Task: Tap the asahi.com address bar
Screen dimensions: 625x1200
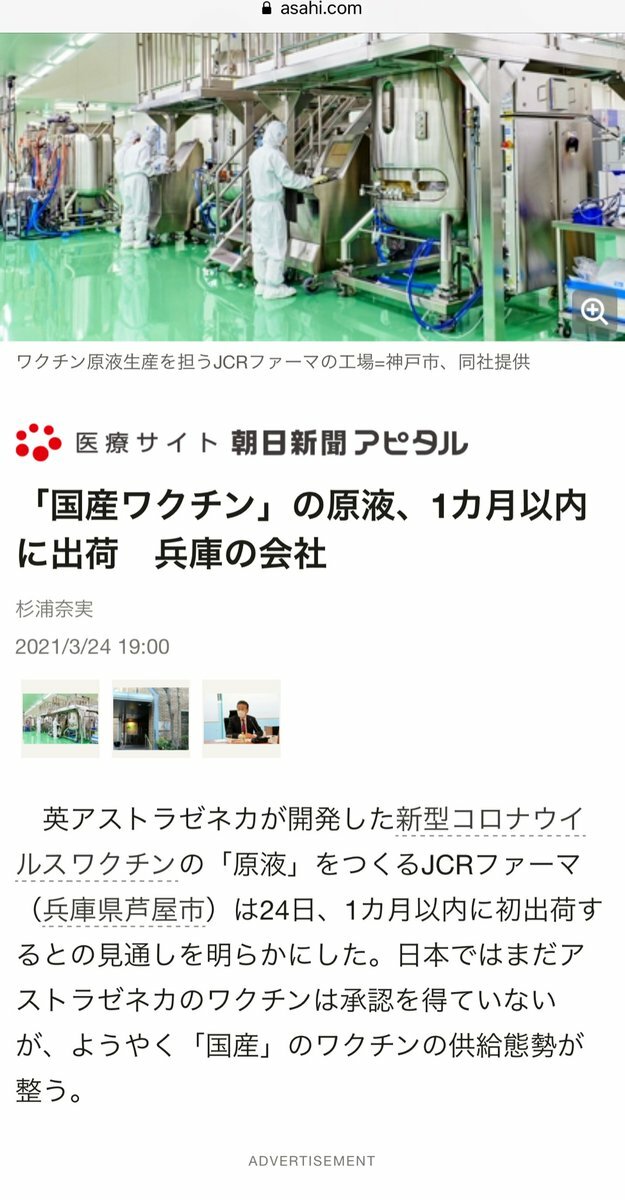Action: point(312,9)
